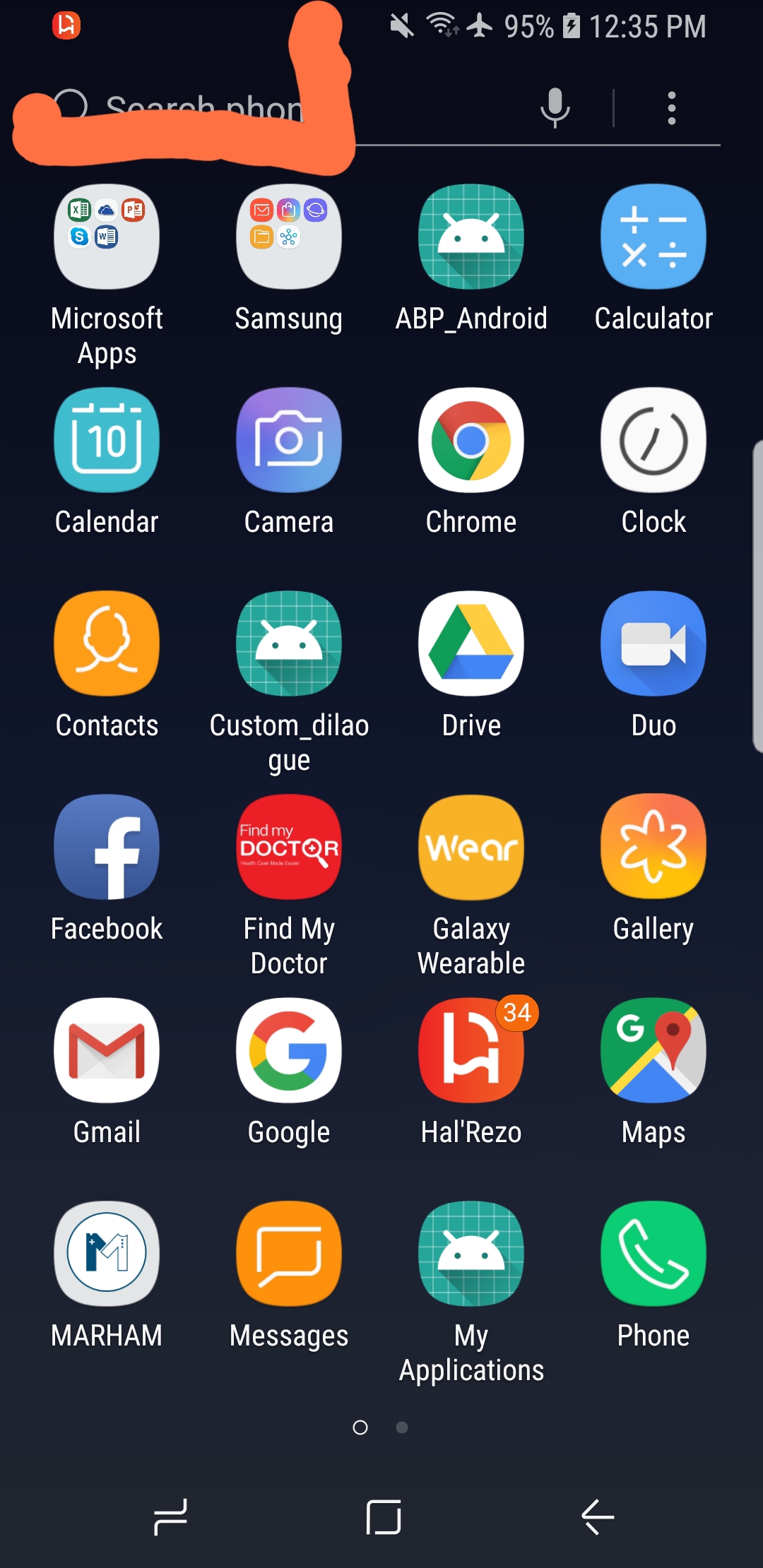Screen dimensions: 763x1568
Task: Open the Chrome browser
Action: (x=471, y=440)
